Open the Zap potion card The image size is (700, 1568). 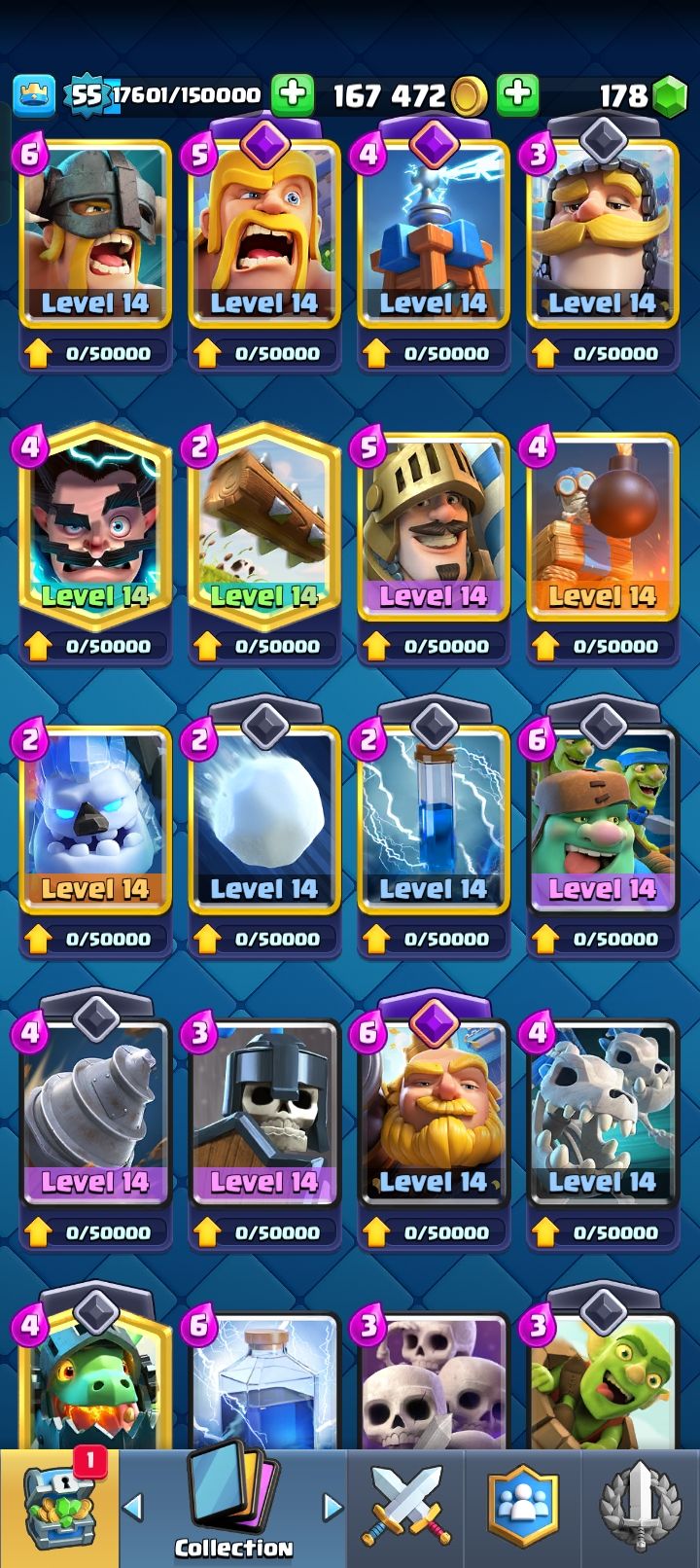tap(434, 819)
